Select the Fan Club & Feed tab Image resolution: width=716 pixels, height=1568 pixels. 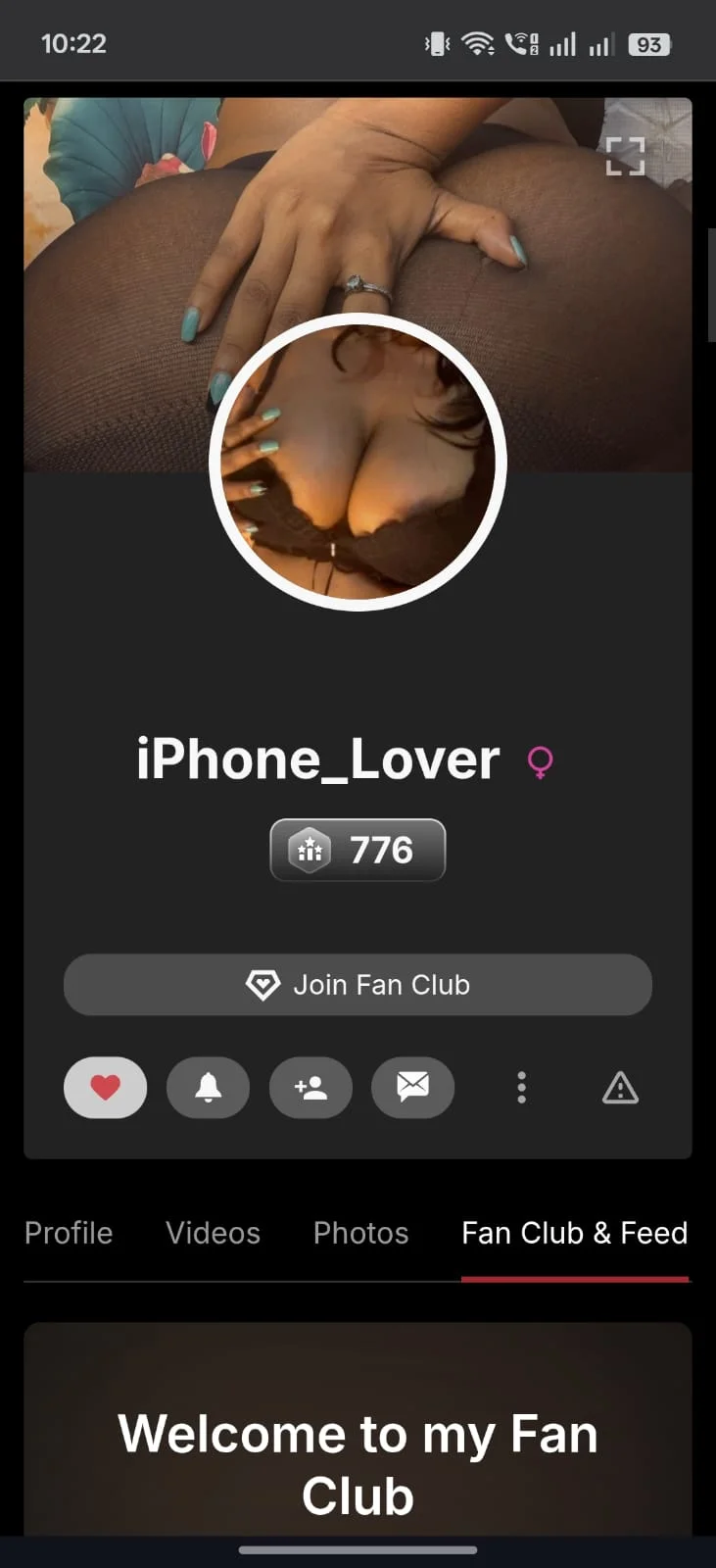click(574, 1233)
